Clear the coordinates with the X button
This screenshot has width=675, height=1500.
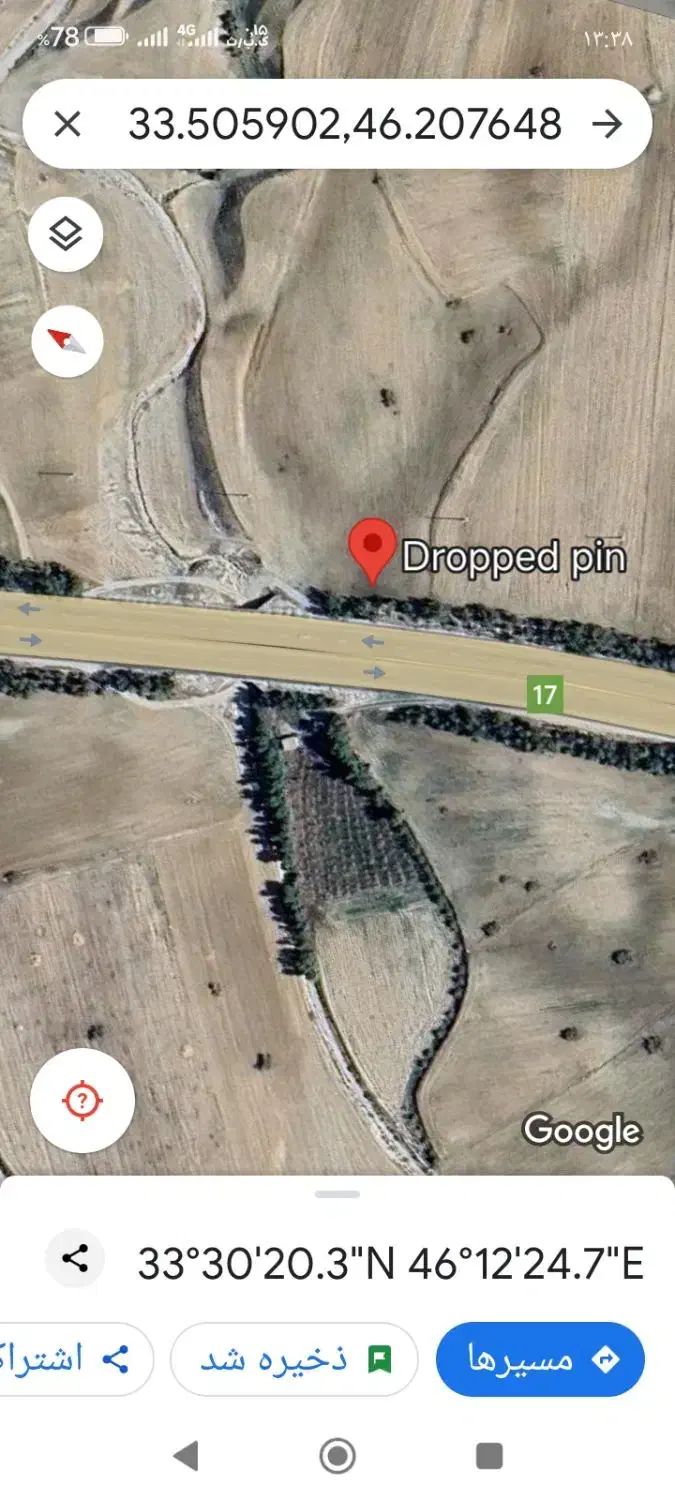[67, 124]
